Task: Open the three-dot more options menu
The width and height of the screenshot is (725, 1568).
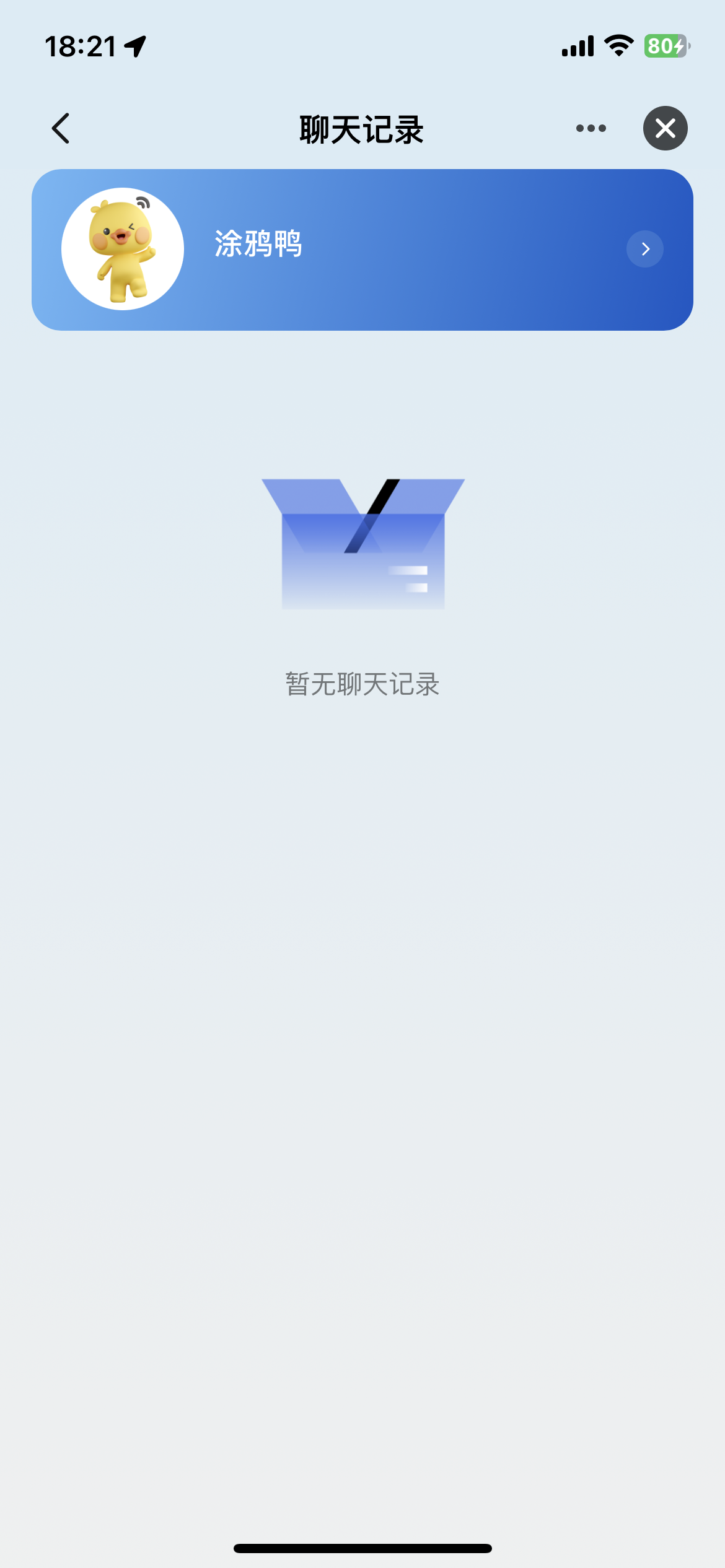Action: click(x=591, y=129)
